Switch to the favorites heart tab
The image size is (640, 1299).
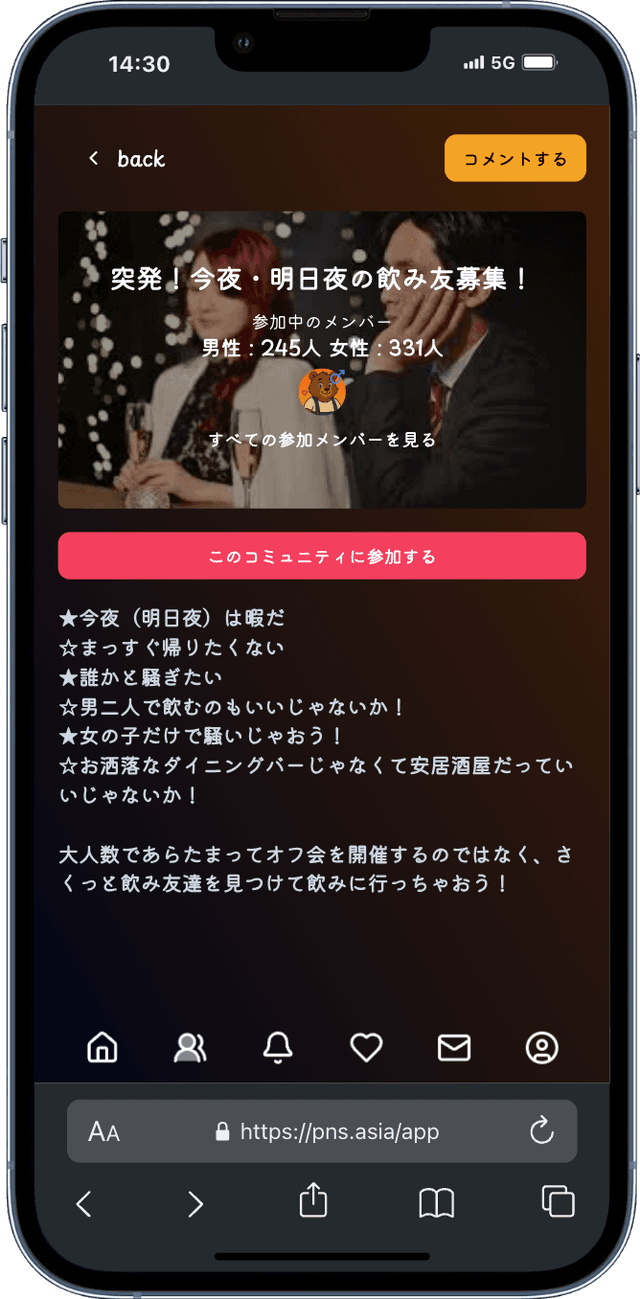tap(366, 1047)
